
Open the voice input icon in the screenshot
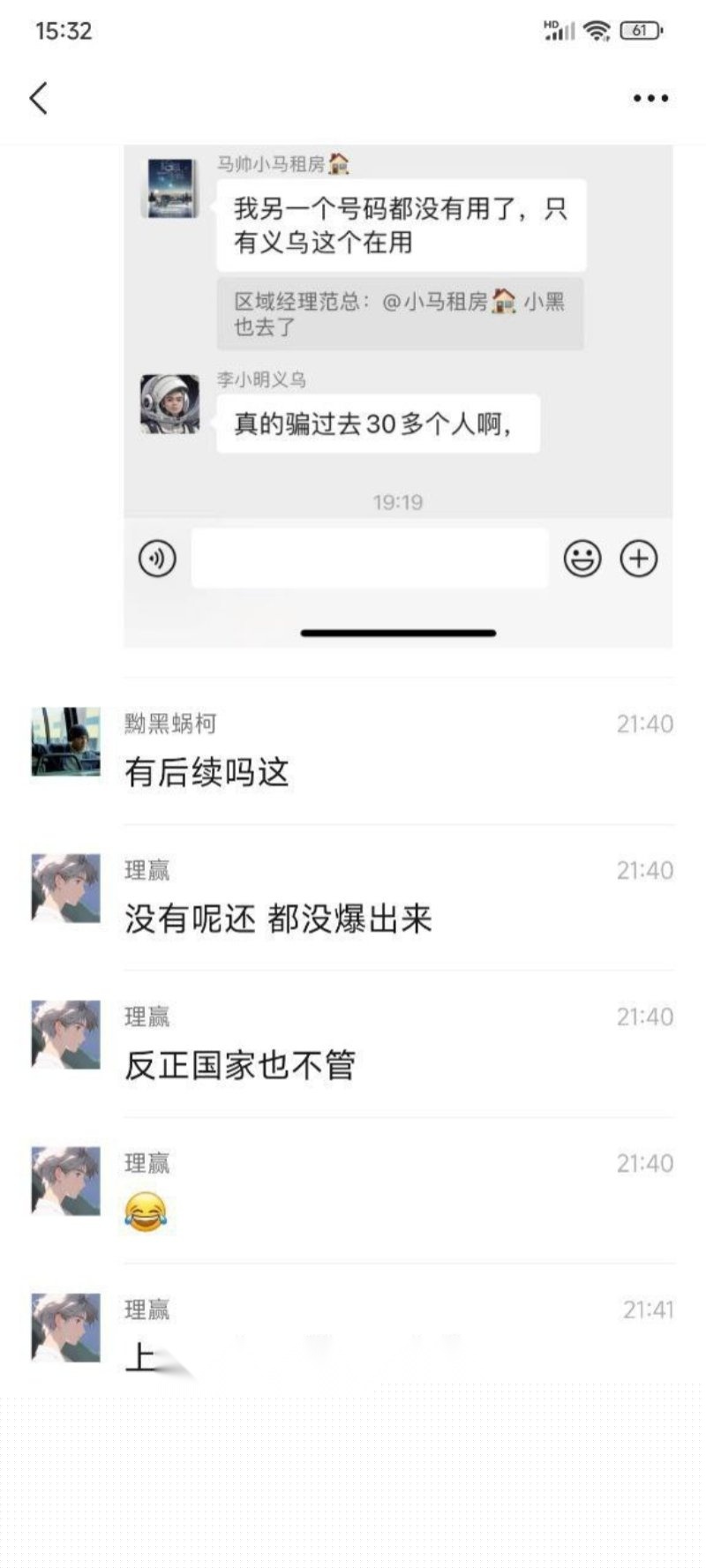tap(157, 557)
